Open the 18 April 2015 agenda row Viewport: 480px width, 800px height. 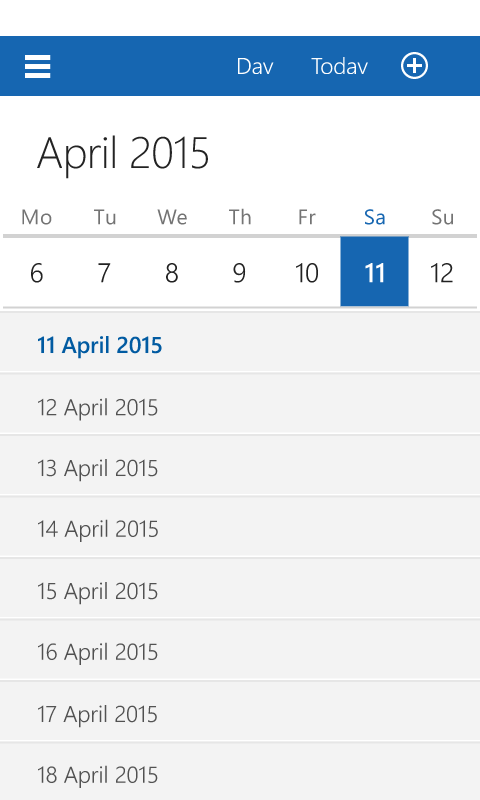pyautogui.click(x=240, y=771)
